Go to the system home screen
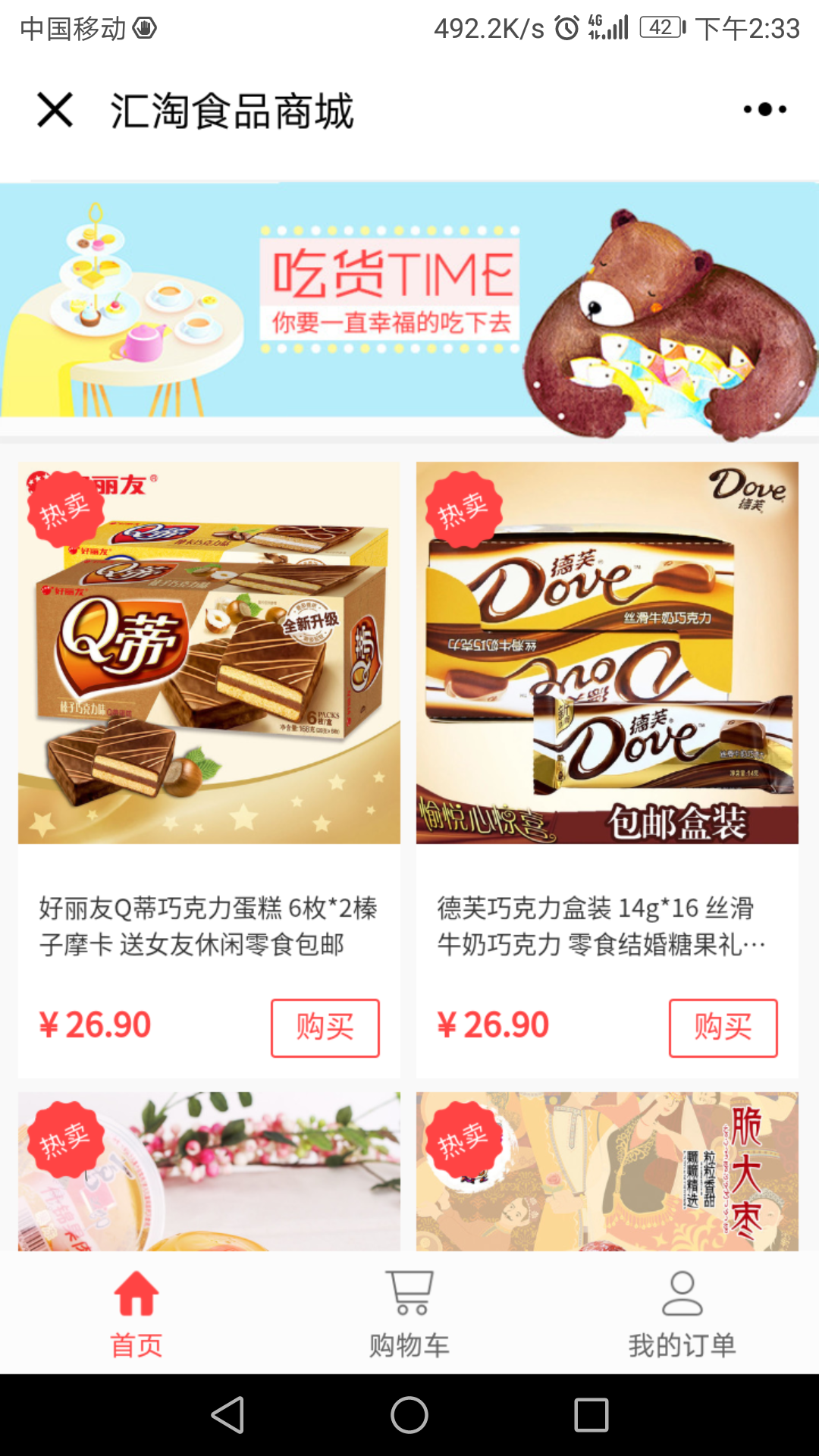The width and height of the screenshot is (819, 1456). pyautogui.click(x=409, y=1415)
